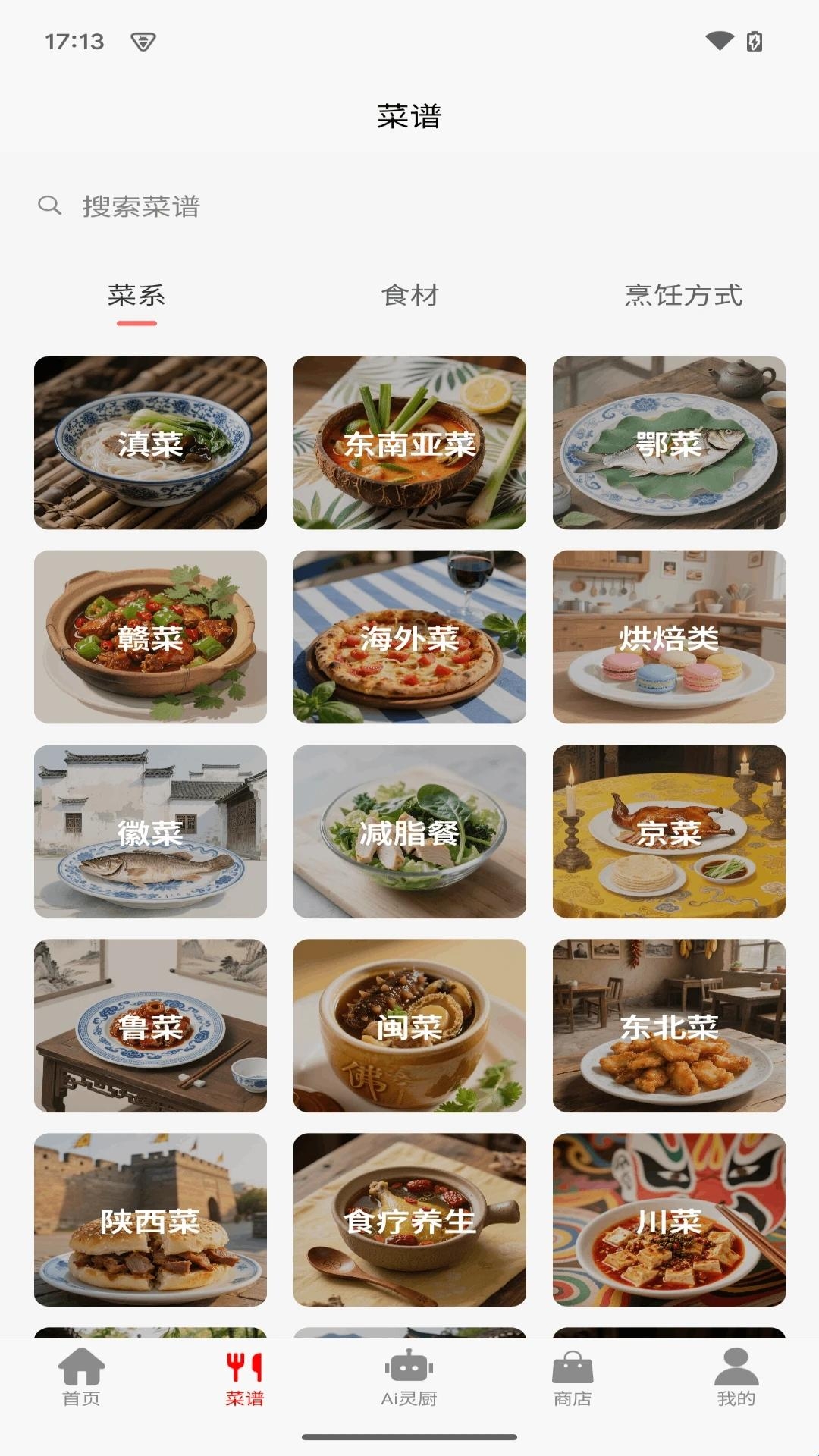The width and height of the screenshot is (819, 1456).
Task: Select the 鄂菜 category tile
Action: tap(669, 443)
